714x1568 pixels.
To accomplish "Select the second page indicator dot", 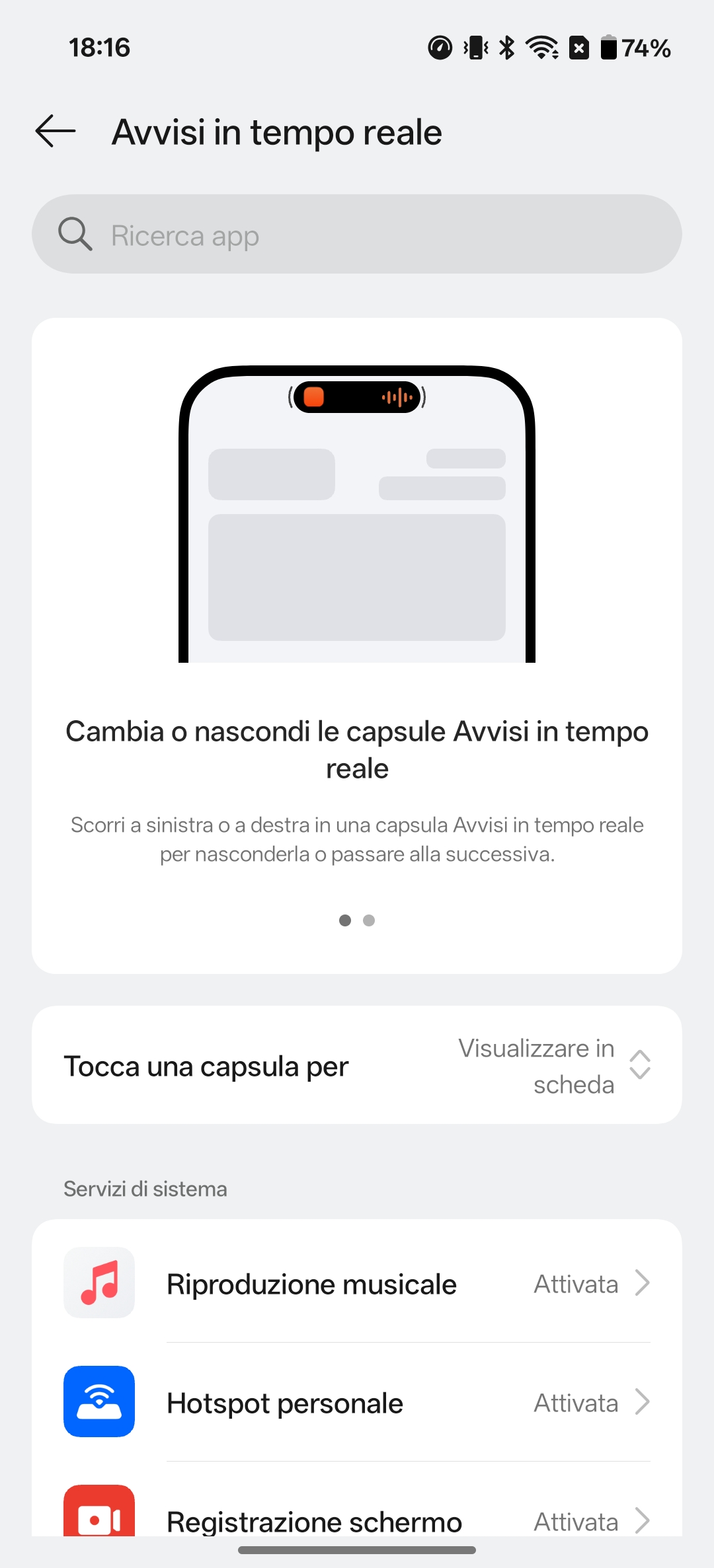I will point(369,920).
